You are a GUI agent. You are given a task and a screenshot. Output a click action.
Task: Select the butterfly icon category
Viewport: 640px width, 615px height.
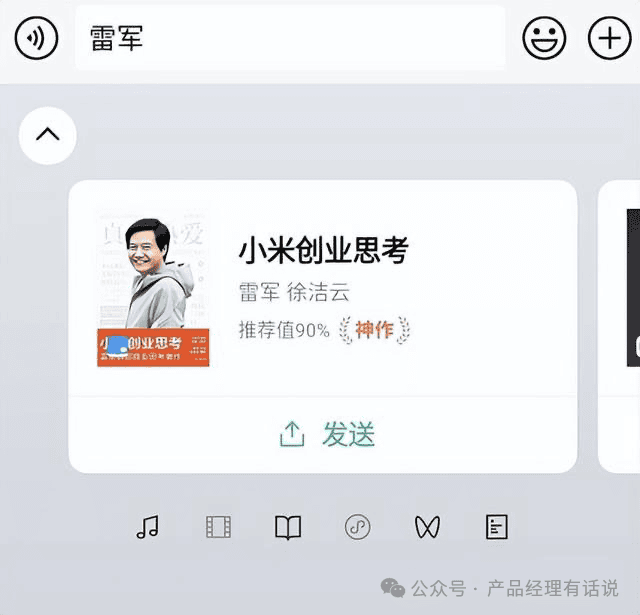click(x=427, y=527)
